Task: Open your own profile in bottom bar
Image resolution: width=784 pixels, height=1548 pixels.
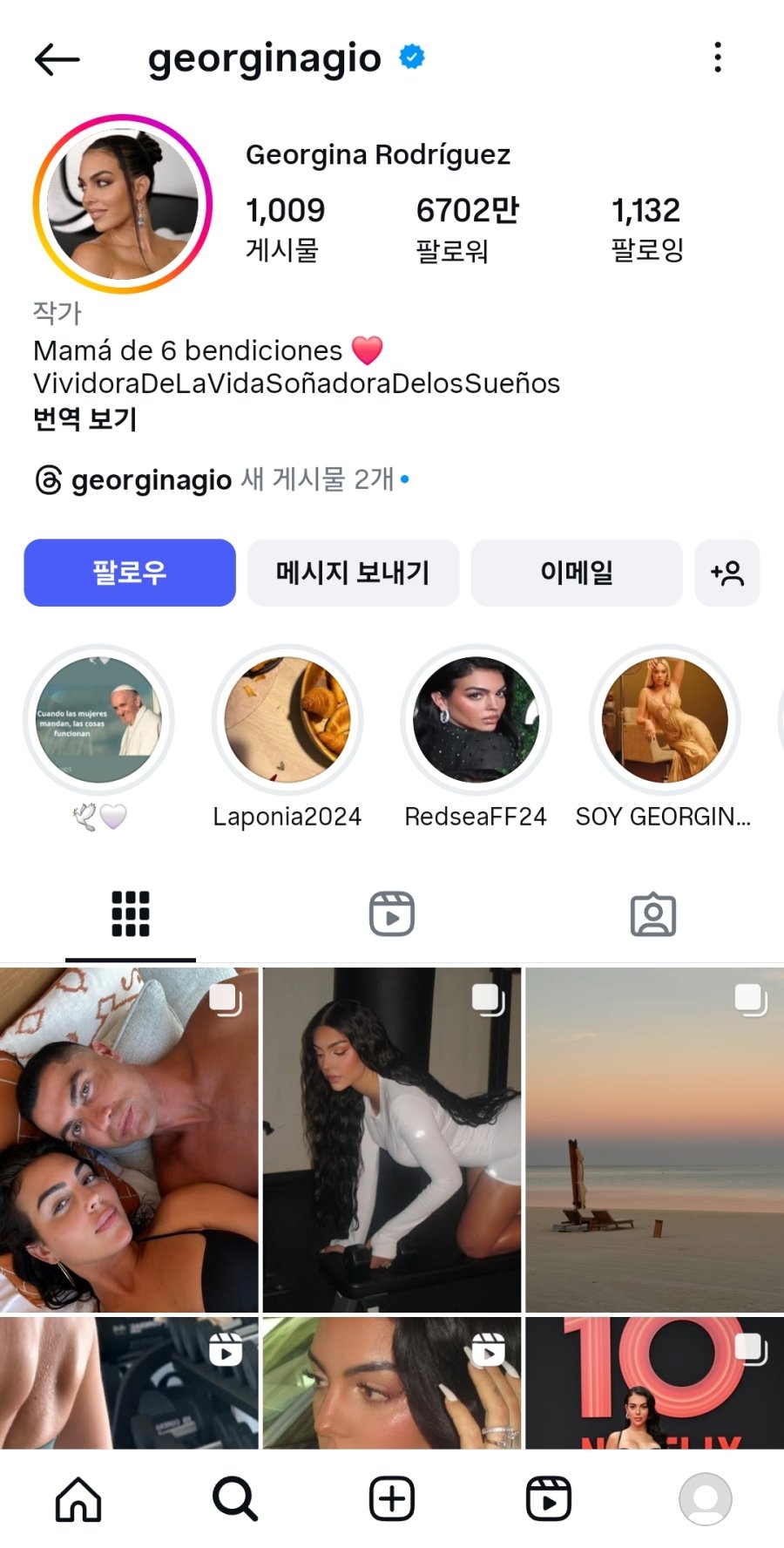Action: click(706, 1499)
